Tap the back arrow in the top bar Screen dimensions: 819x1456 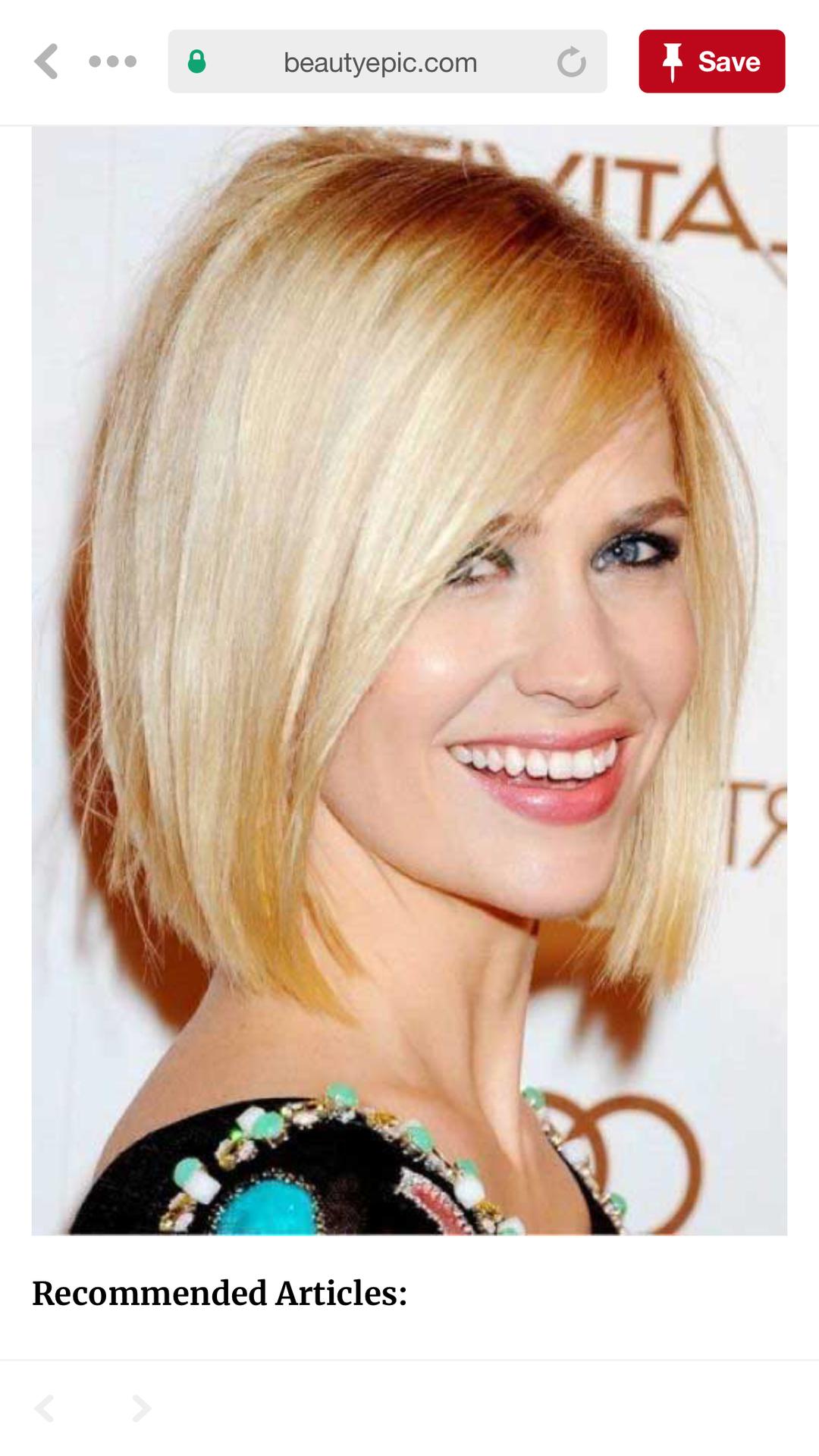point(46,61)
